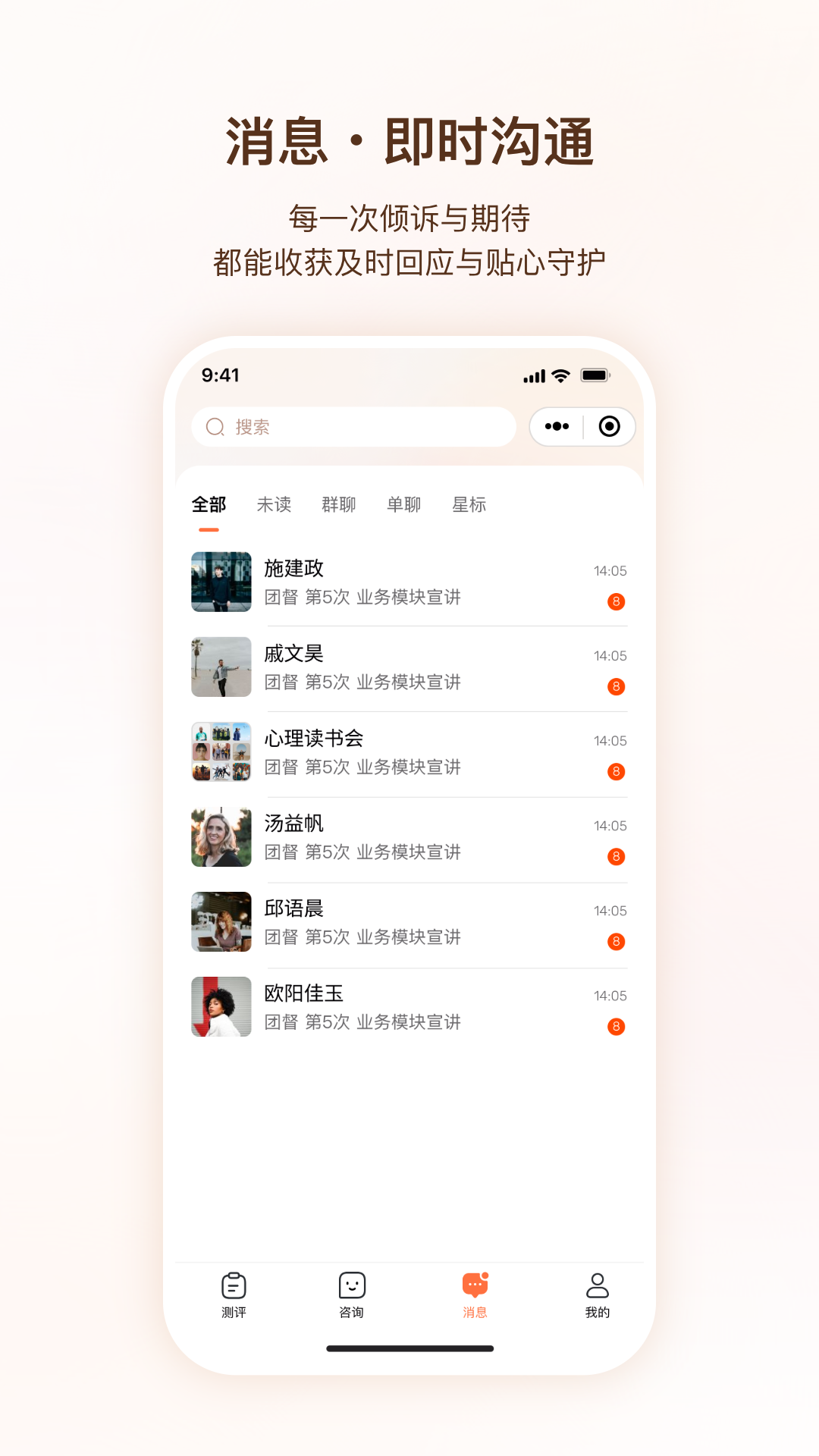Click the circular record icon in top bar
Screen dimensions: 819x1456
[610, 426]
